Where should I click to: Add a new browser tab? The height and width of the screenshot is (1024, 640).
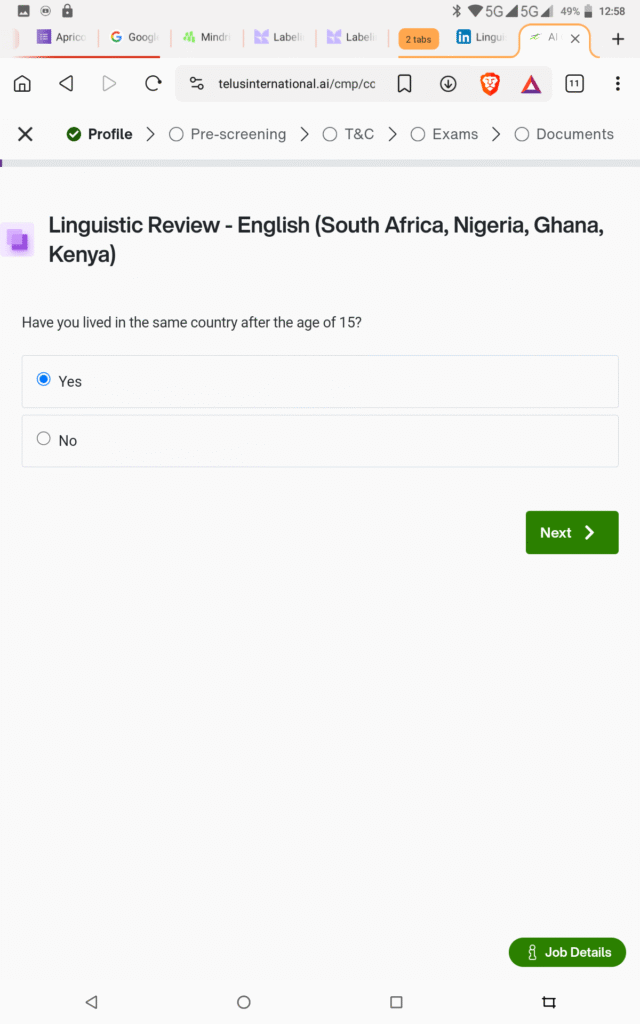click(618, 39)
